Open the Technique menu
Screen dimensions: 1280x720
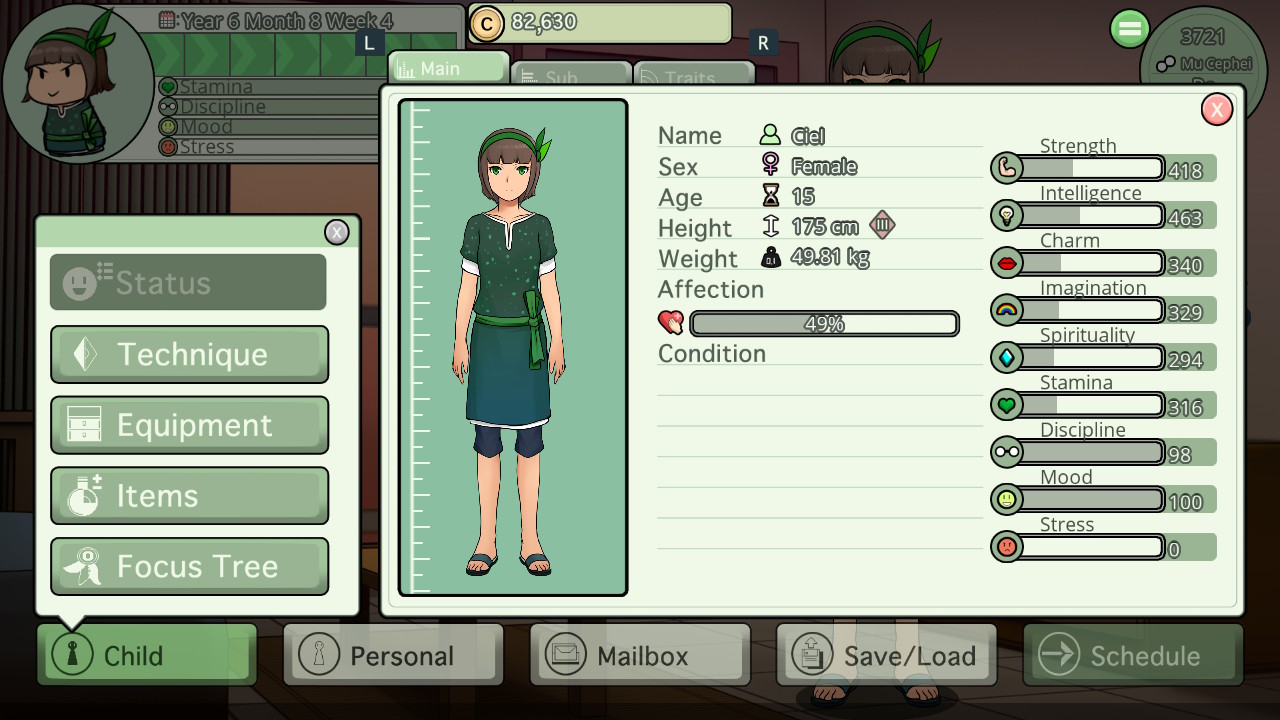click(x=189, y=354)
